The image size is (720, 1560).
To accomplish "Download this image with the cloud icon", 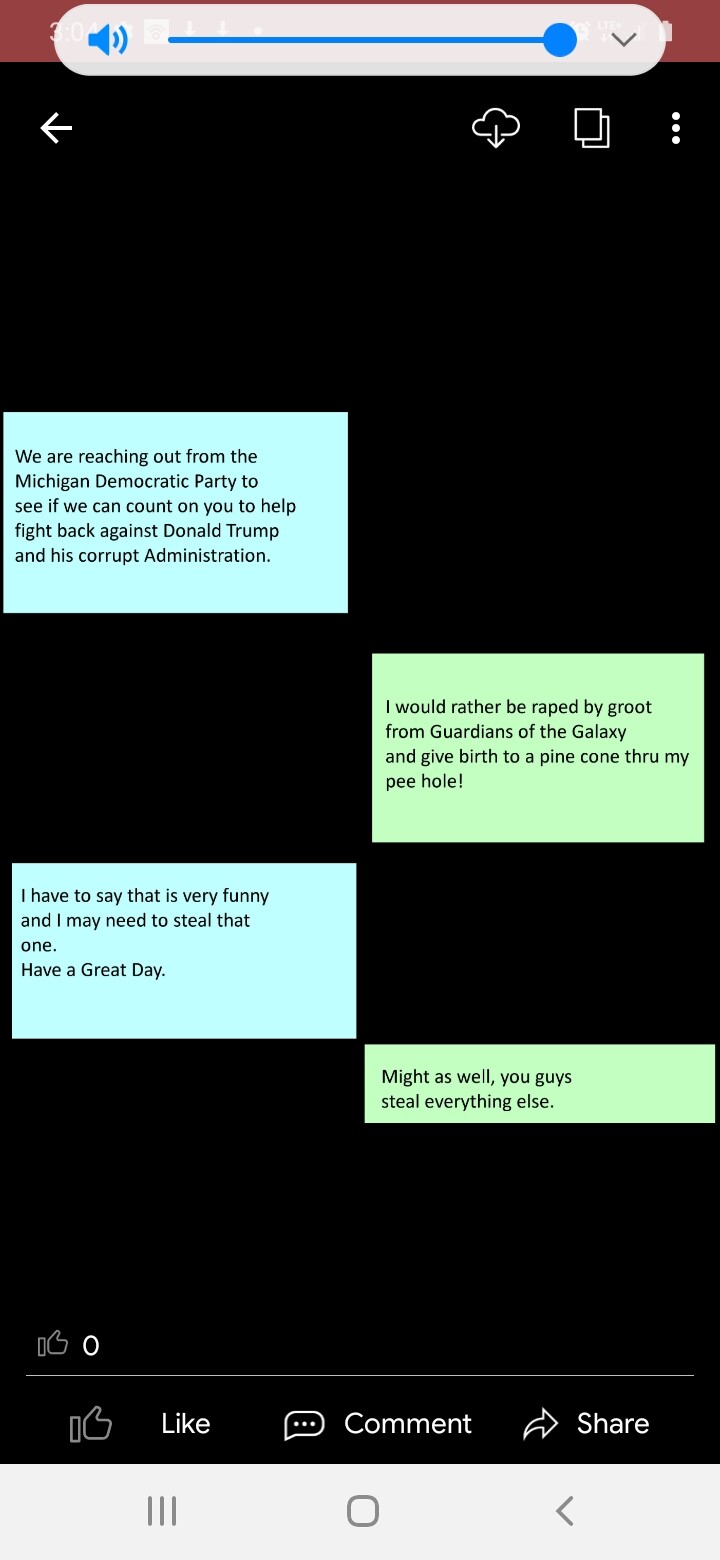I will [496, 128].
